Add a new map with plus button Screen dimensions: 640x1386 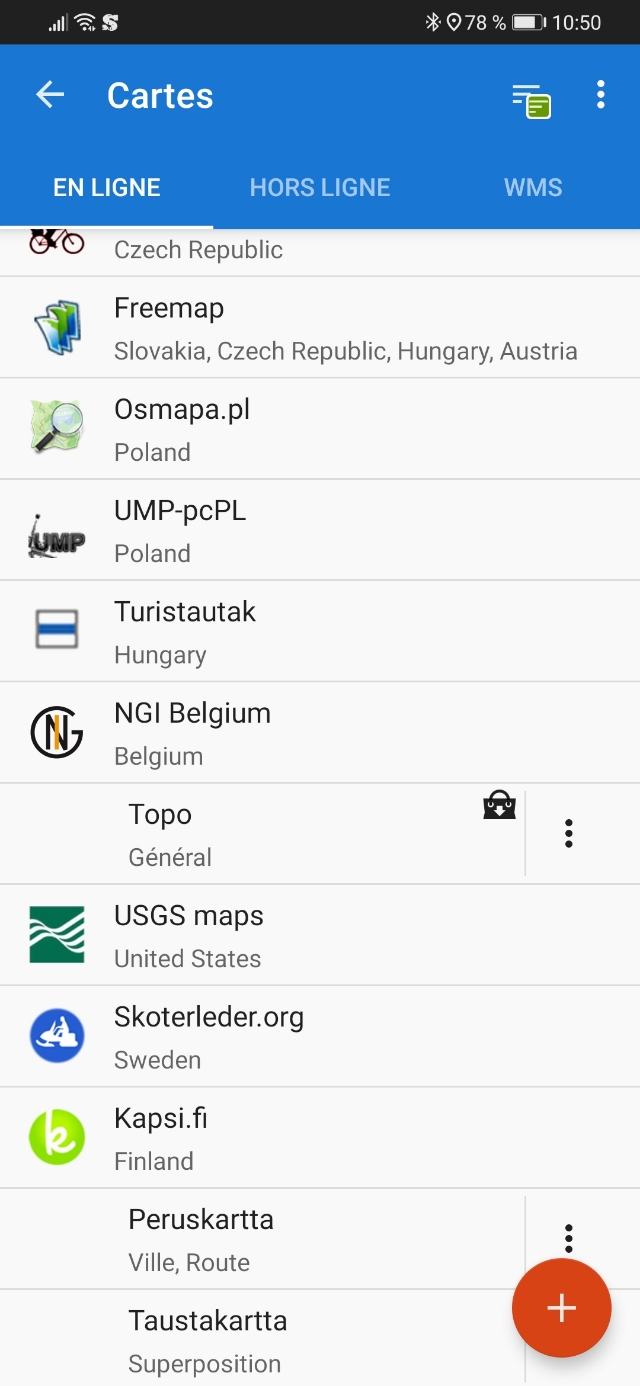click(x=561, y=1308)
